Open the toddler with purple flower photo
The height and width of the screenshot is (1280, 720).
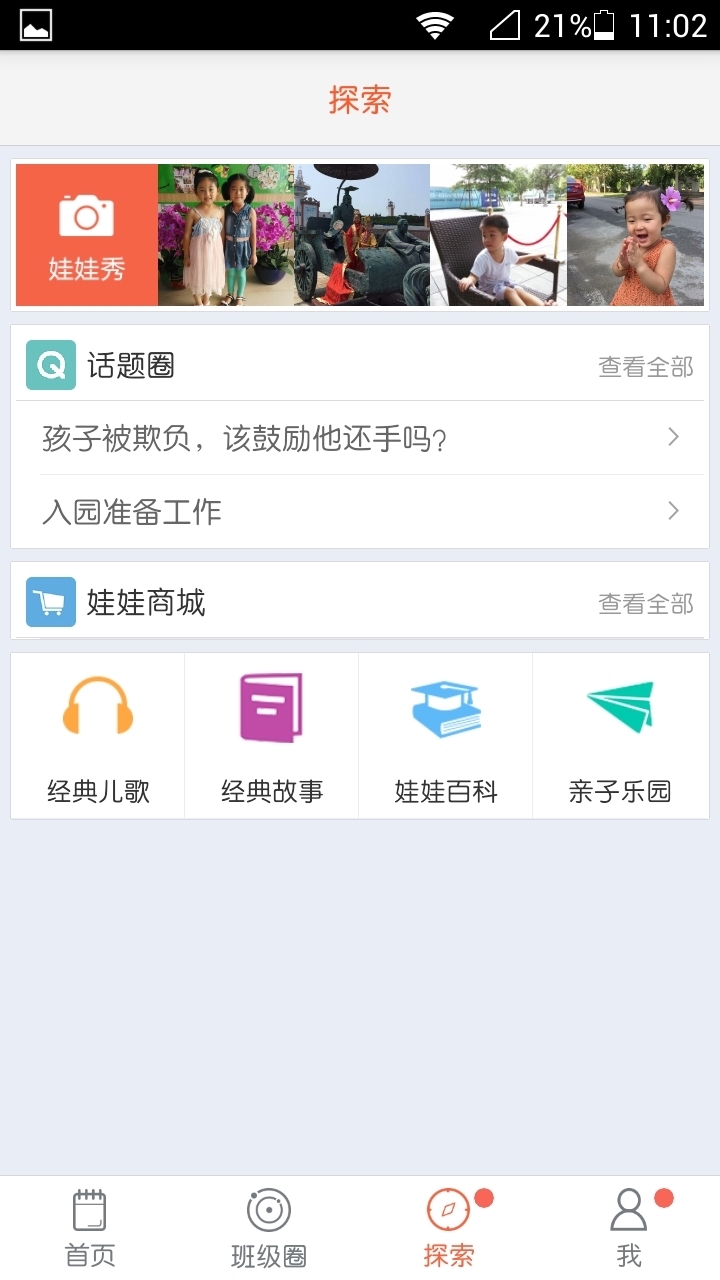point(636,235)
